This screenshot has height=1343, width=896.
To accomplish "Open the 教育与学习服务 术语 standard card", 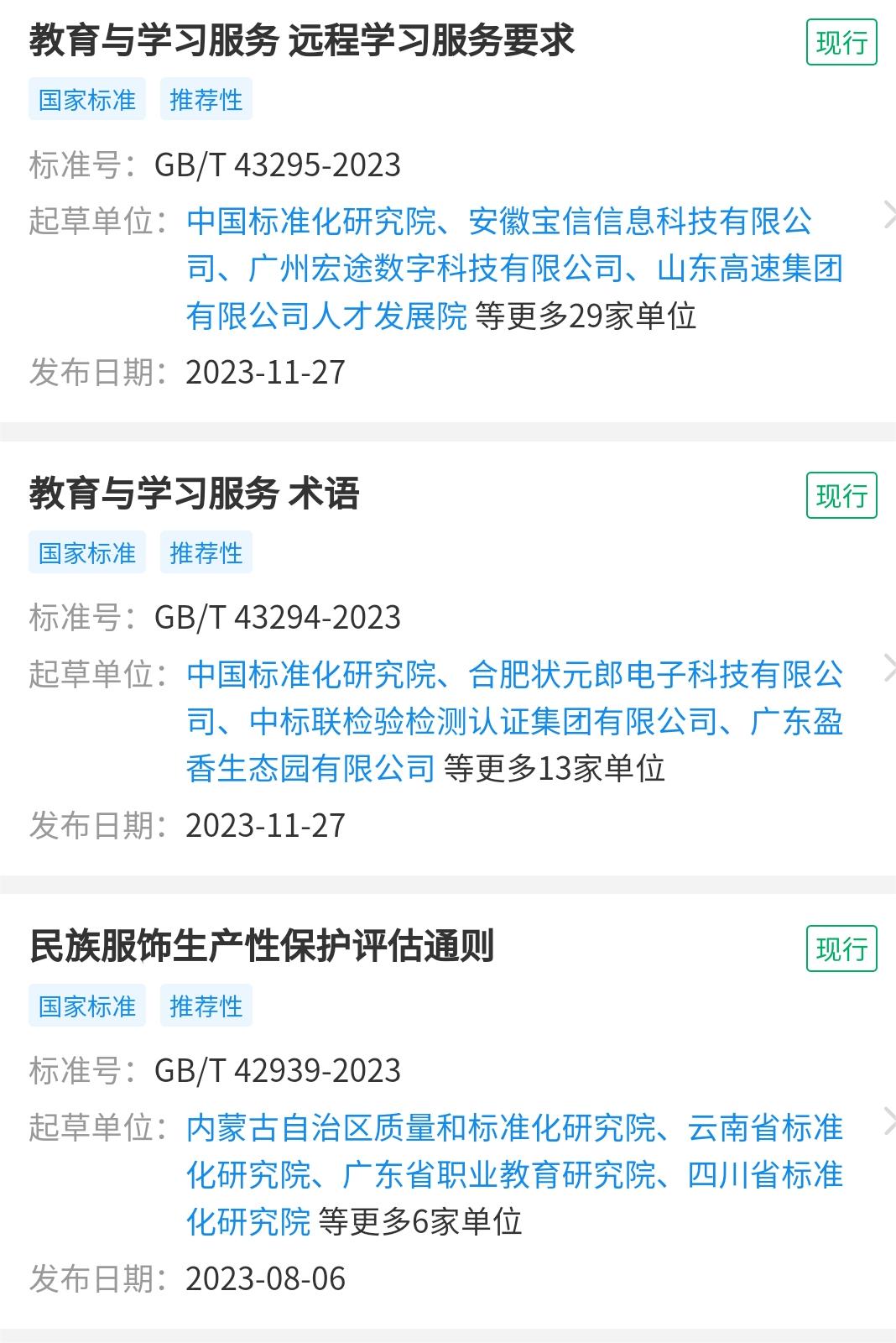I will coord(195,494).
